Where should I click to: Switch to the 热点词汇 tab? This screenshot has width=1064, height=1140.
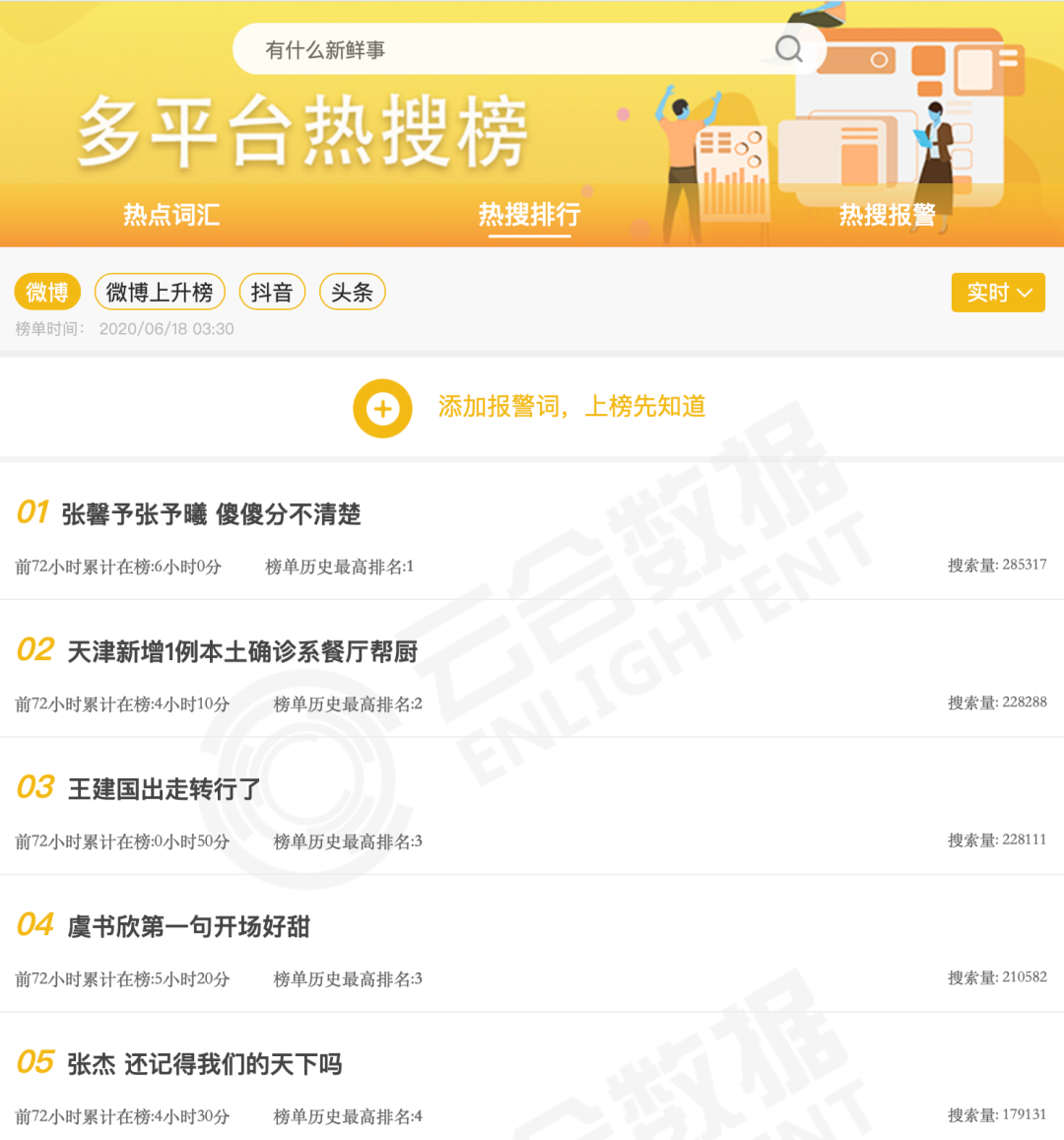[x=171, y=215]
